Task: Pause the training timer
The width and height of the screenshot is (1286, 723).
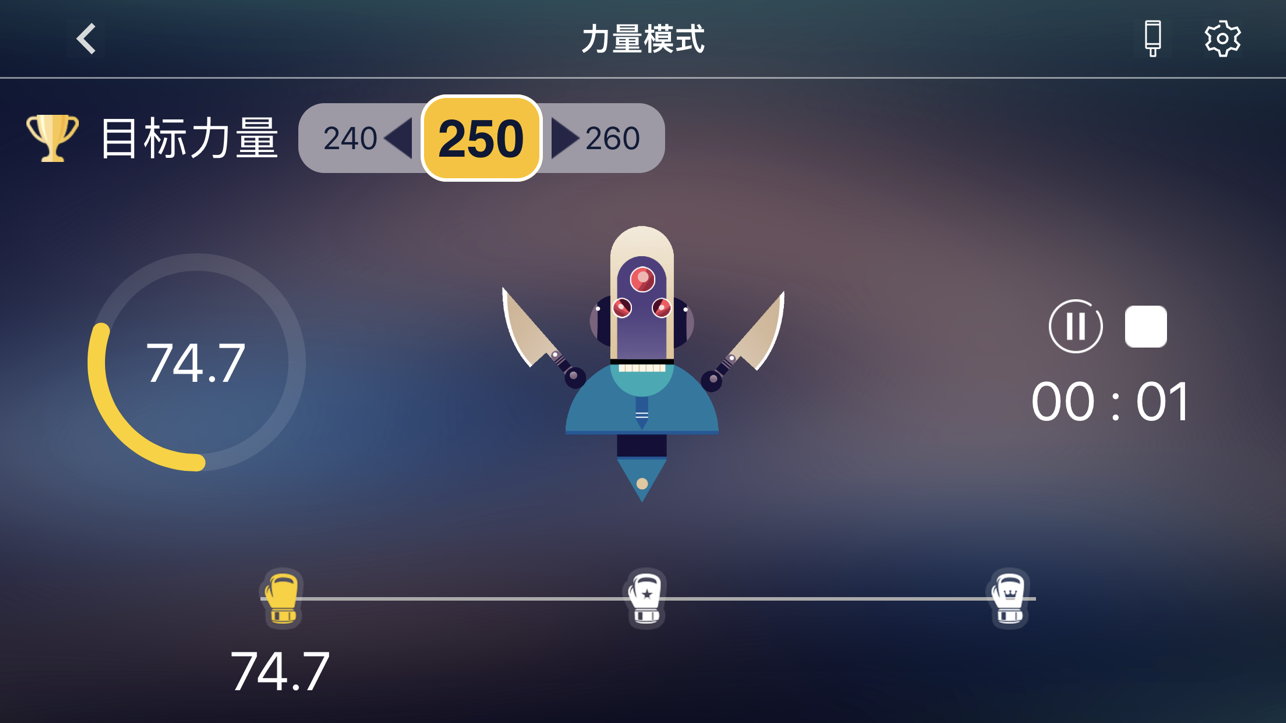Action: point(1075,326)
